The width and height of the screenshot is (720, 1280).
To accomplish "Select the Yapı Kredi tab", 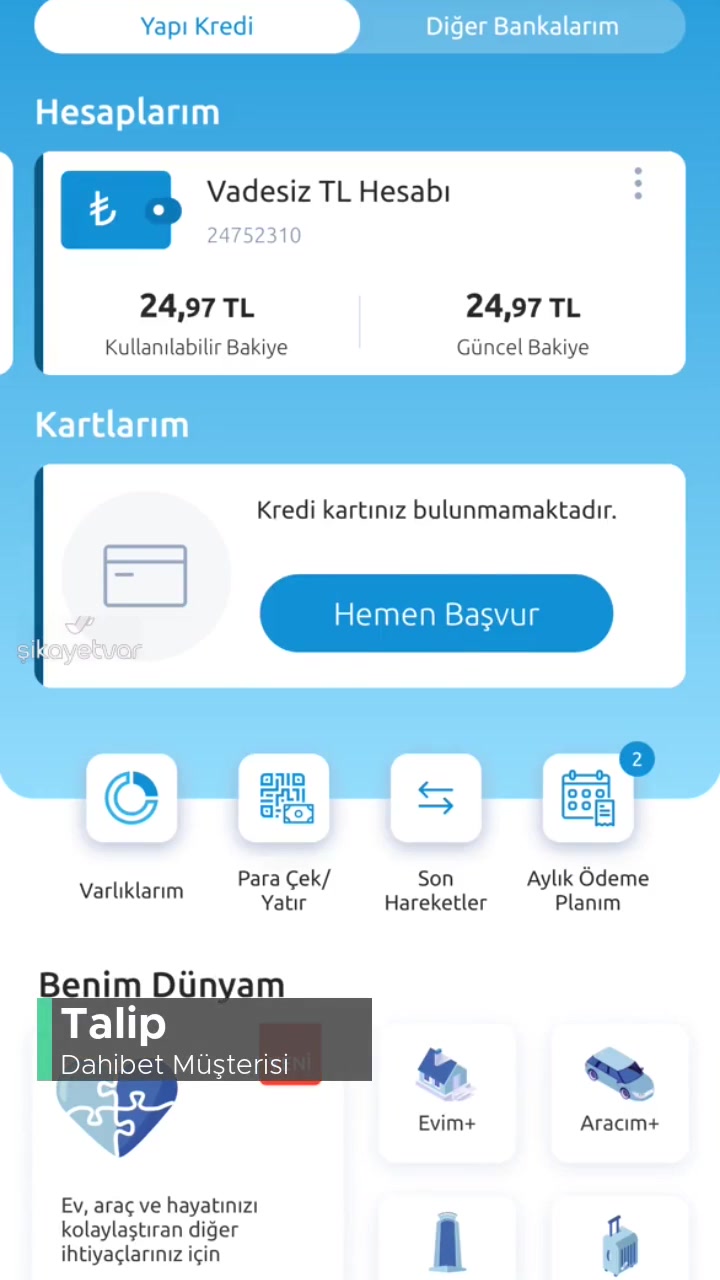I will (197, 26).
